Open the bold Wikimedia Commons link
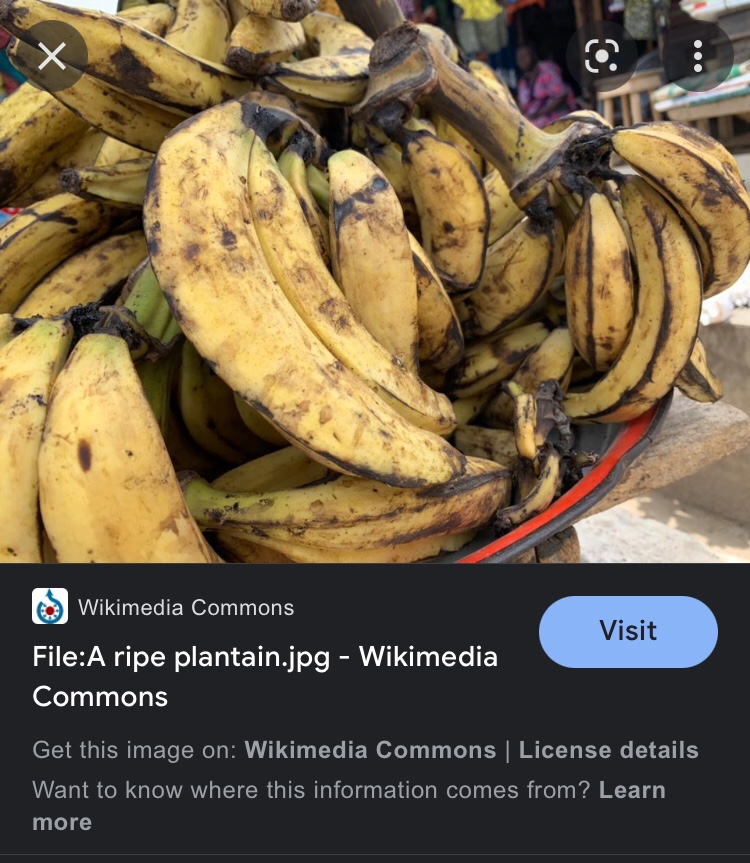 click(x=370, y=750)
